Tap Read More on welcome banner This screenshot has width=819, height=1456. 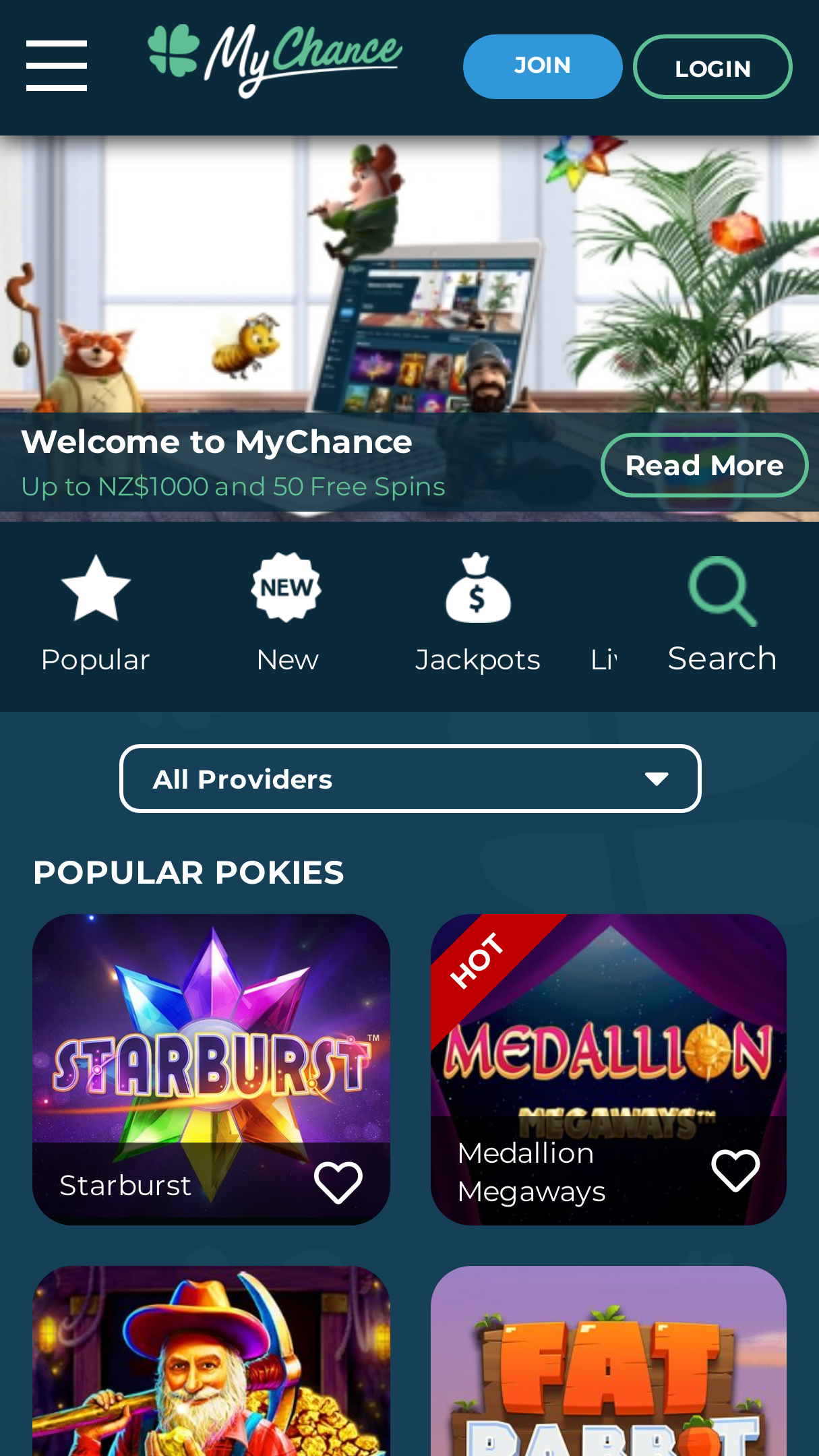coord(704,465)
